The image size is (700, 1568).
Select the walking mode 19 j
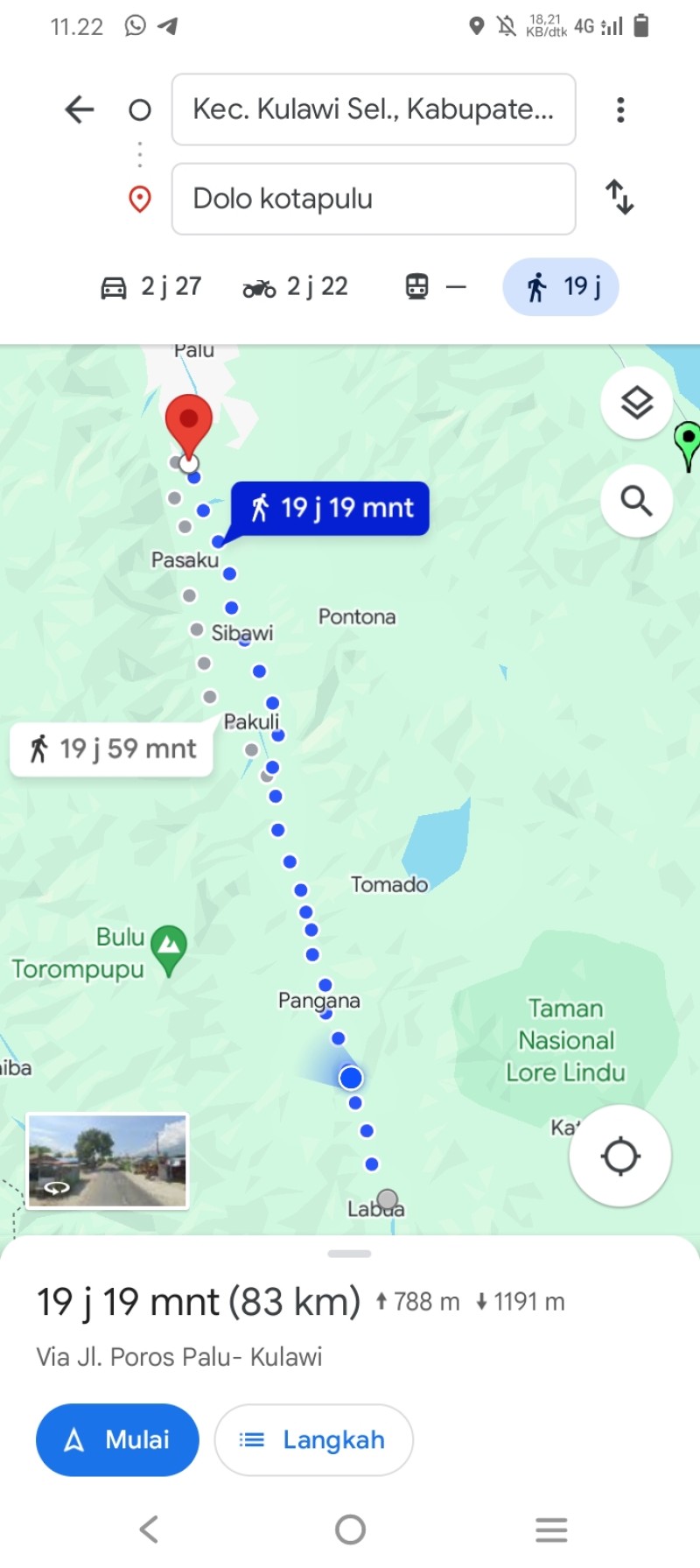pos(561,286)
